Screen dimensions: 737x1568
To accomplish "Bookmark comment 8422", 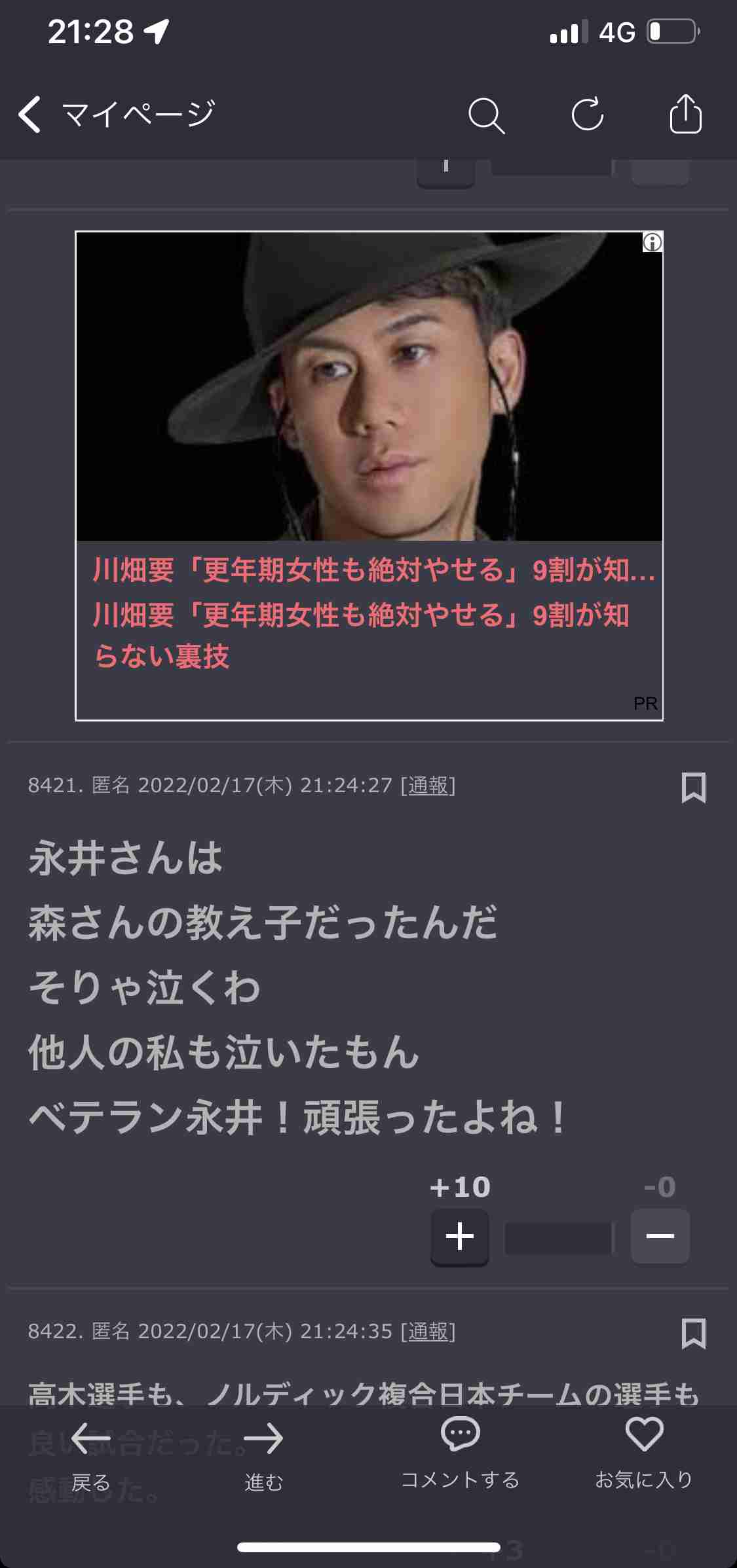I will [693, 1333].
